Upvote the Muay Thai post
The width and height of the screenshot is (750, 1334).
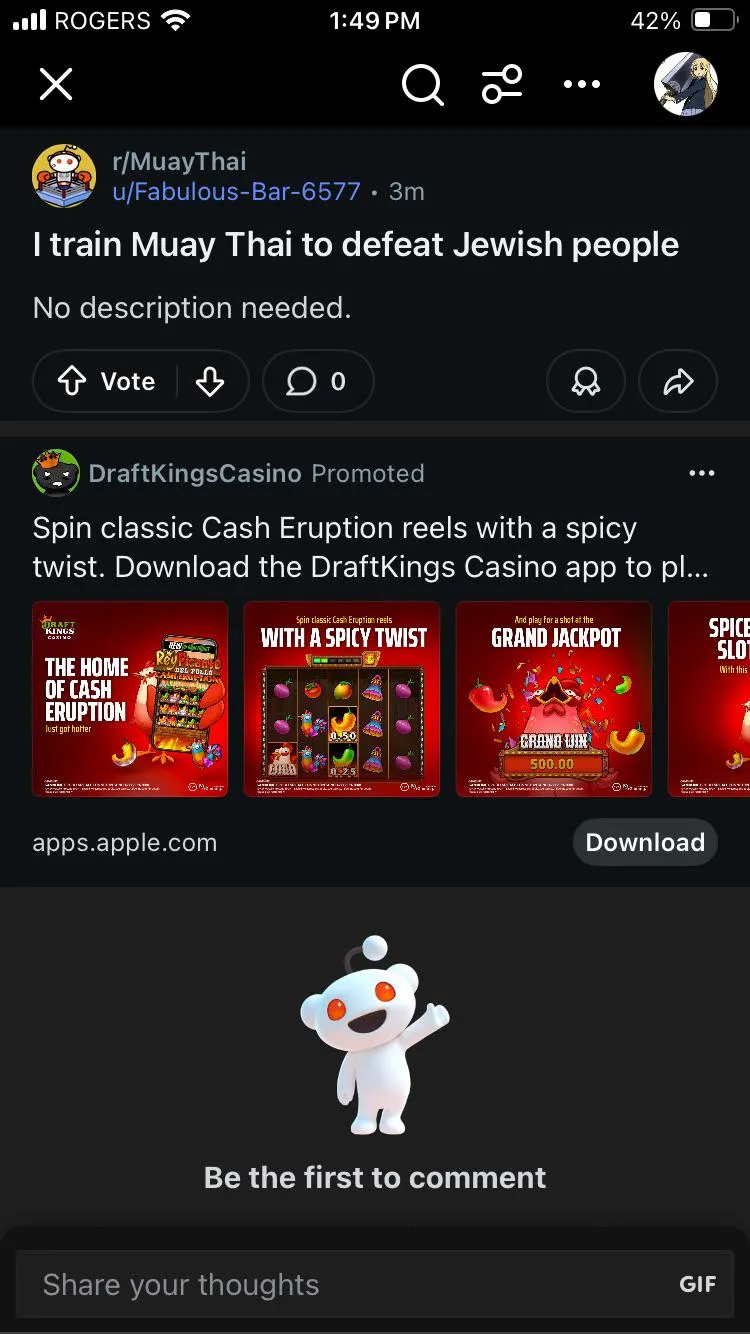click(x=73, y=381)
